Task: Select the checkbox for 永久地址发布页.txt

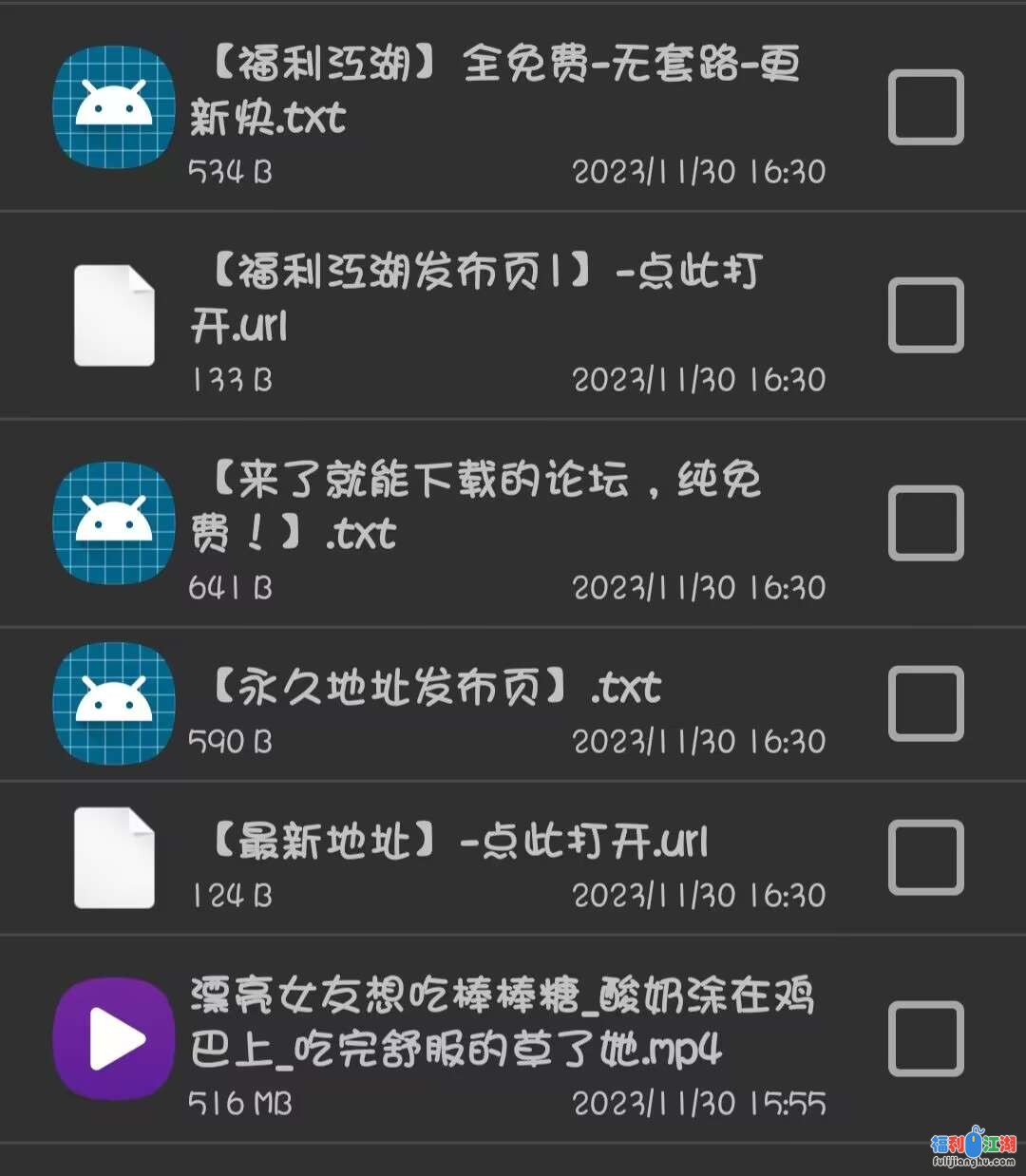Action: [925, 704]
